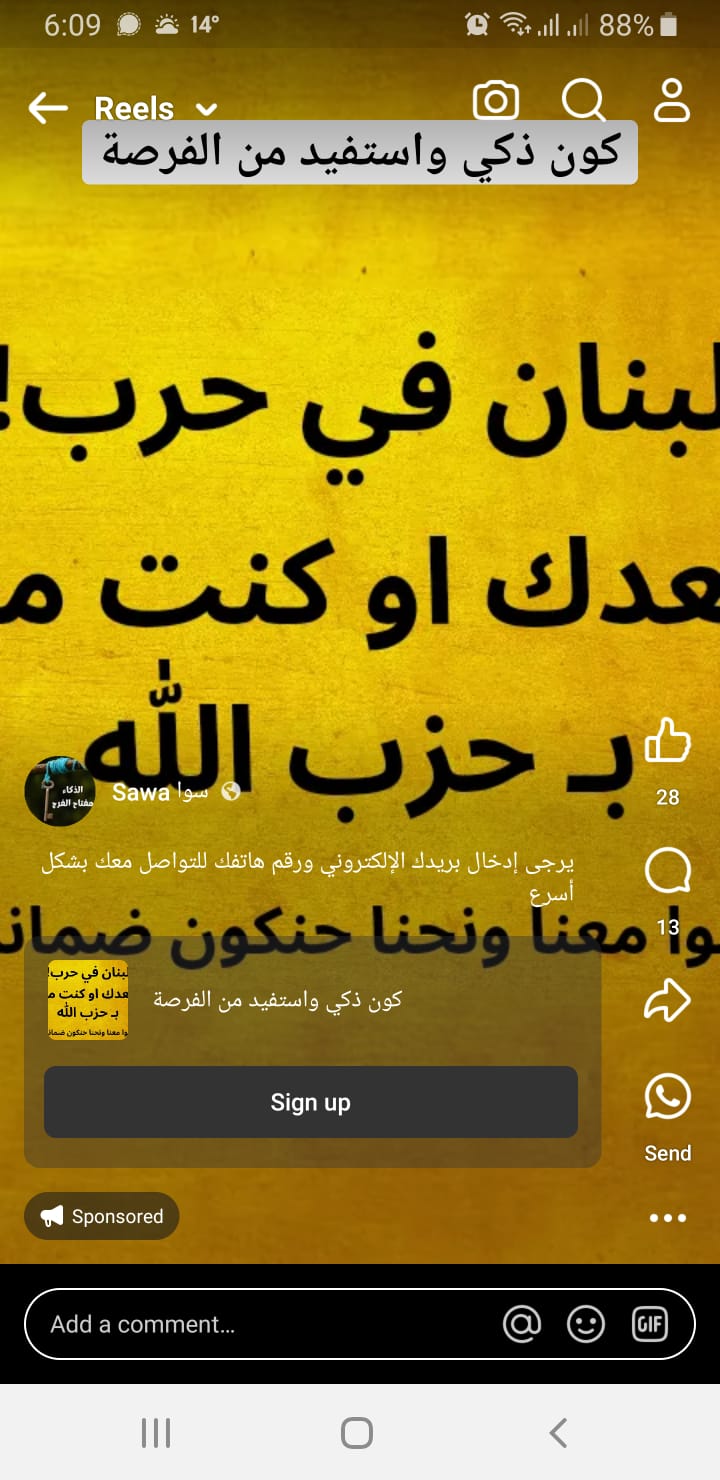Open the GIF picker
Viewport: 720px width, 1480px height.
click(x=649, y=1324)
